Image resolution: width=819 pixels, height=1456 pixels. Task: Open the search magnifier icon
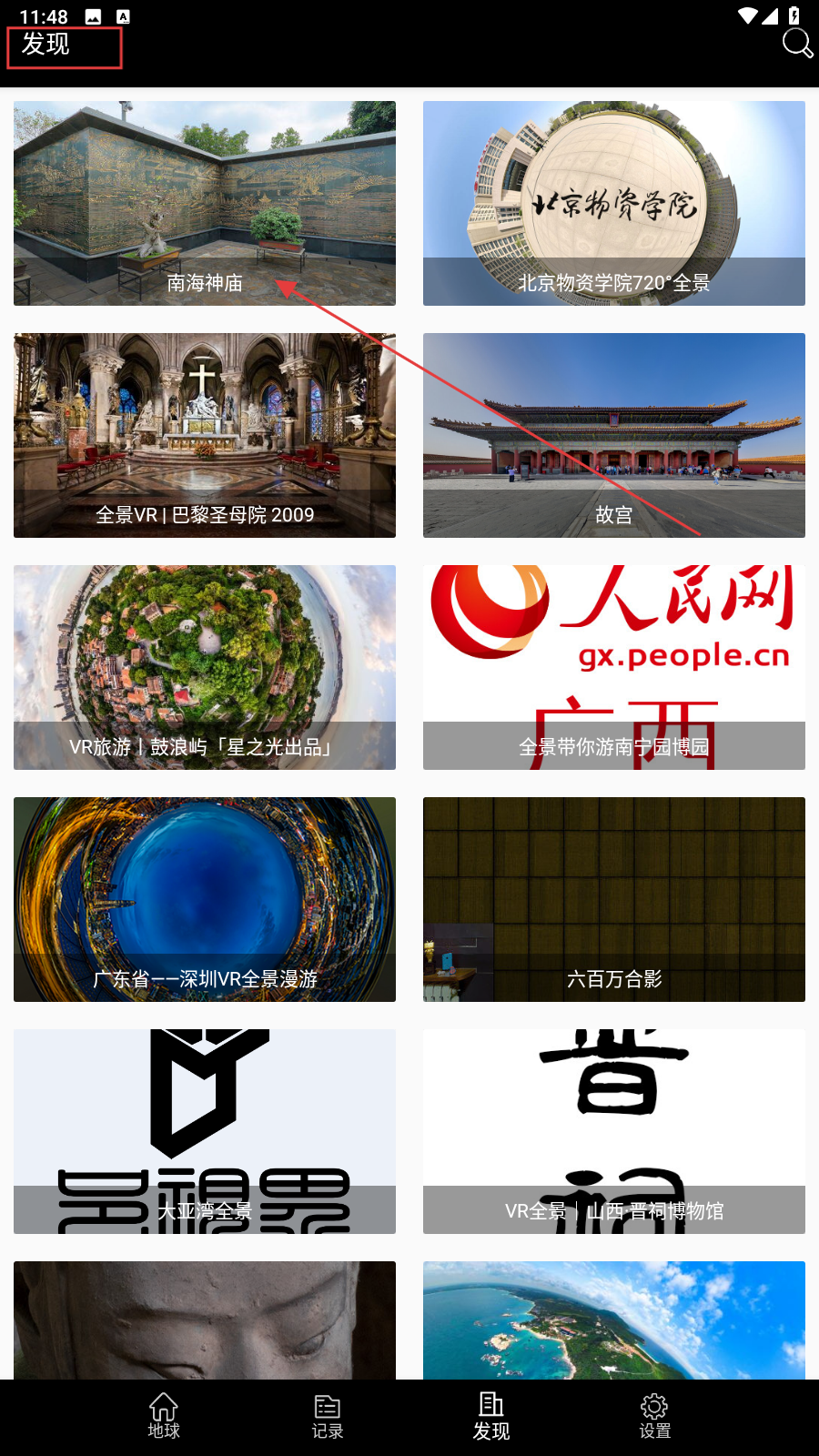click(x=797, y=43)
